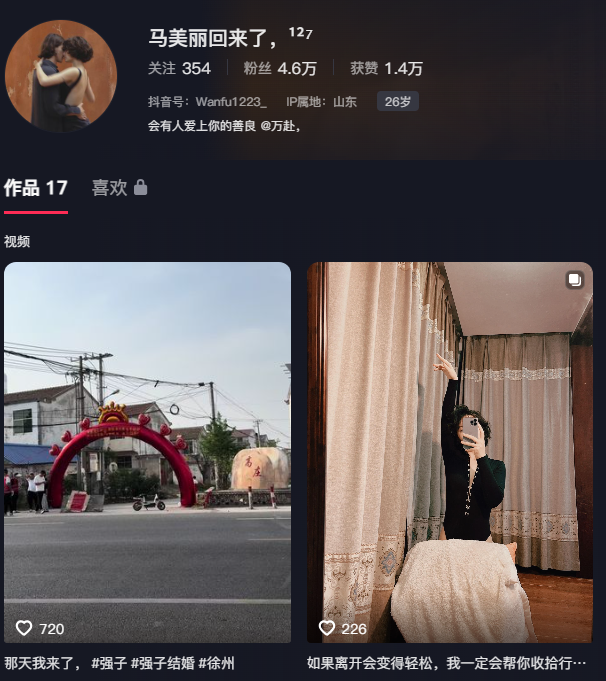
Task: Open the 那天我来了 red arch video
Action: tap(147, 452)
